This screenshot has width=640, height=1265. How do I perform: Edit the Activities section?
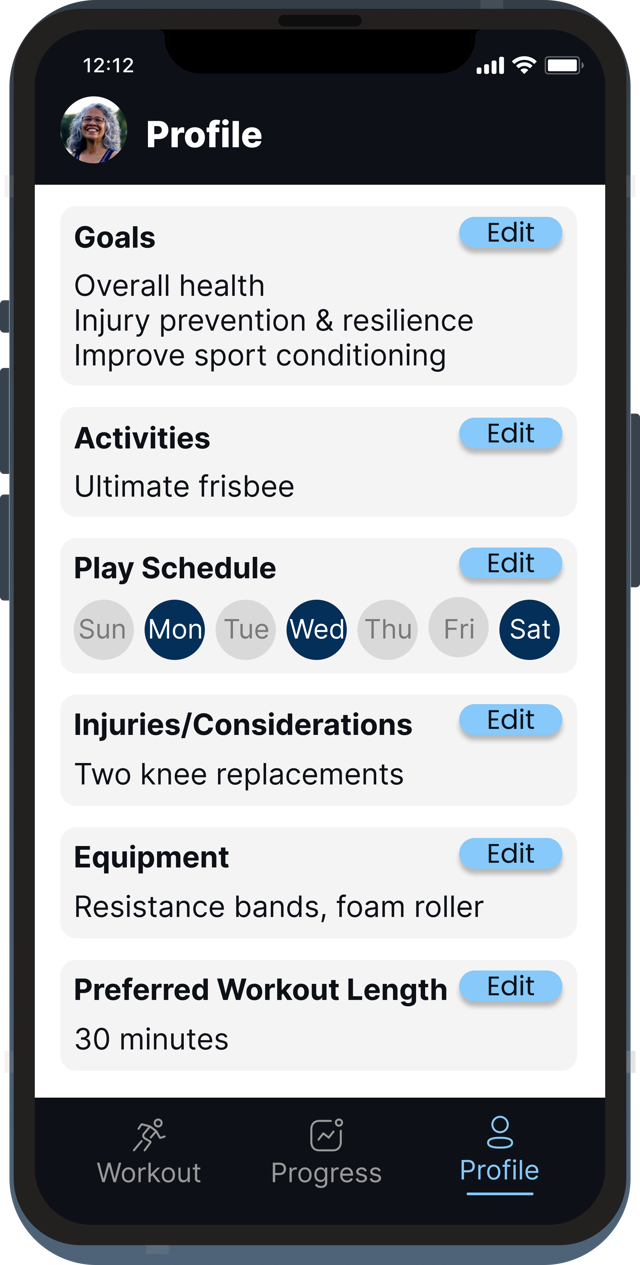pos(511,434)
